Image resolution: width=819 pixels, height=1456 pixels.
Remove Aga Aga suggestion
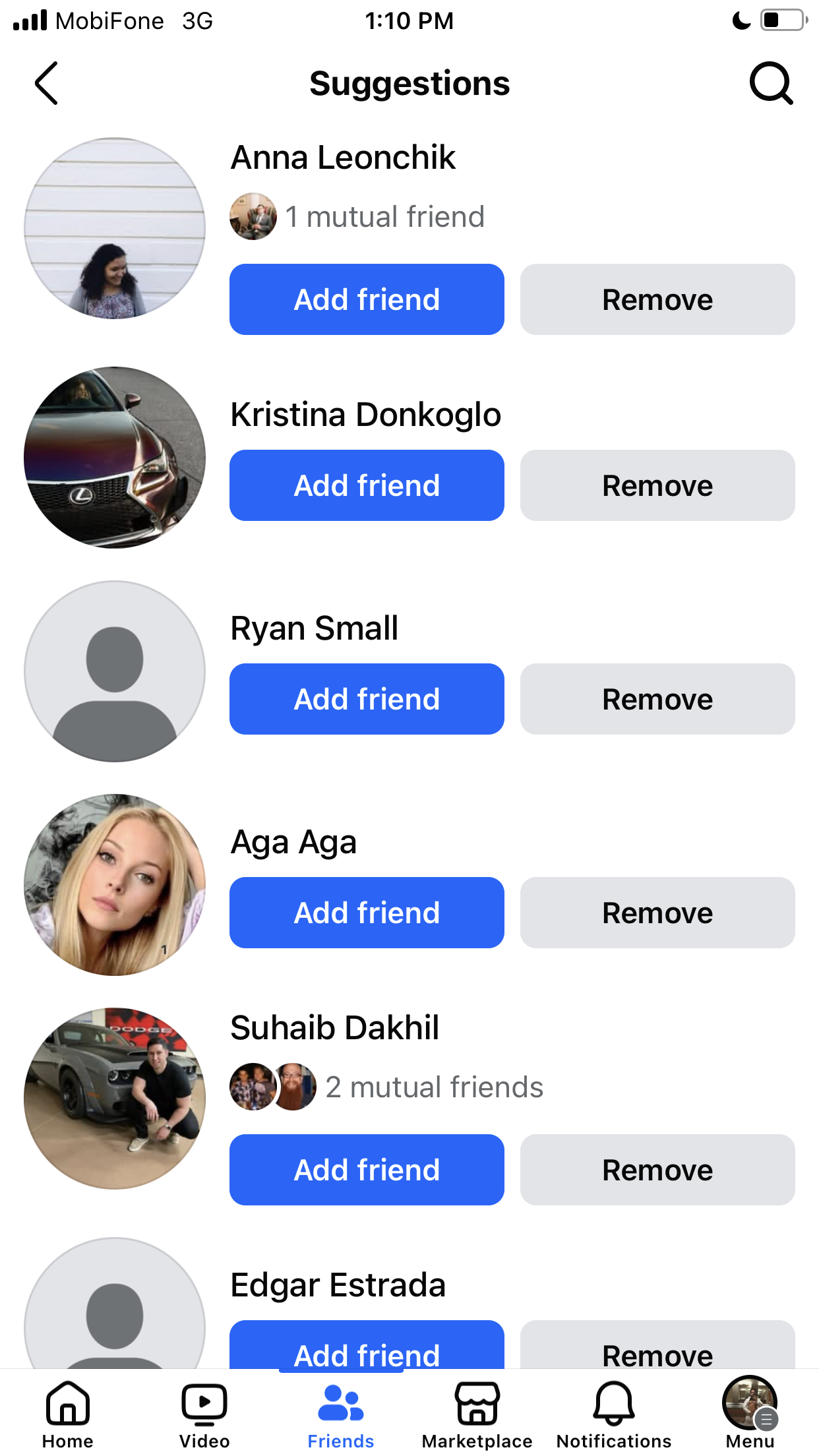[x=657, y=913]
